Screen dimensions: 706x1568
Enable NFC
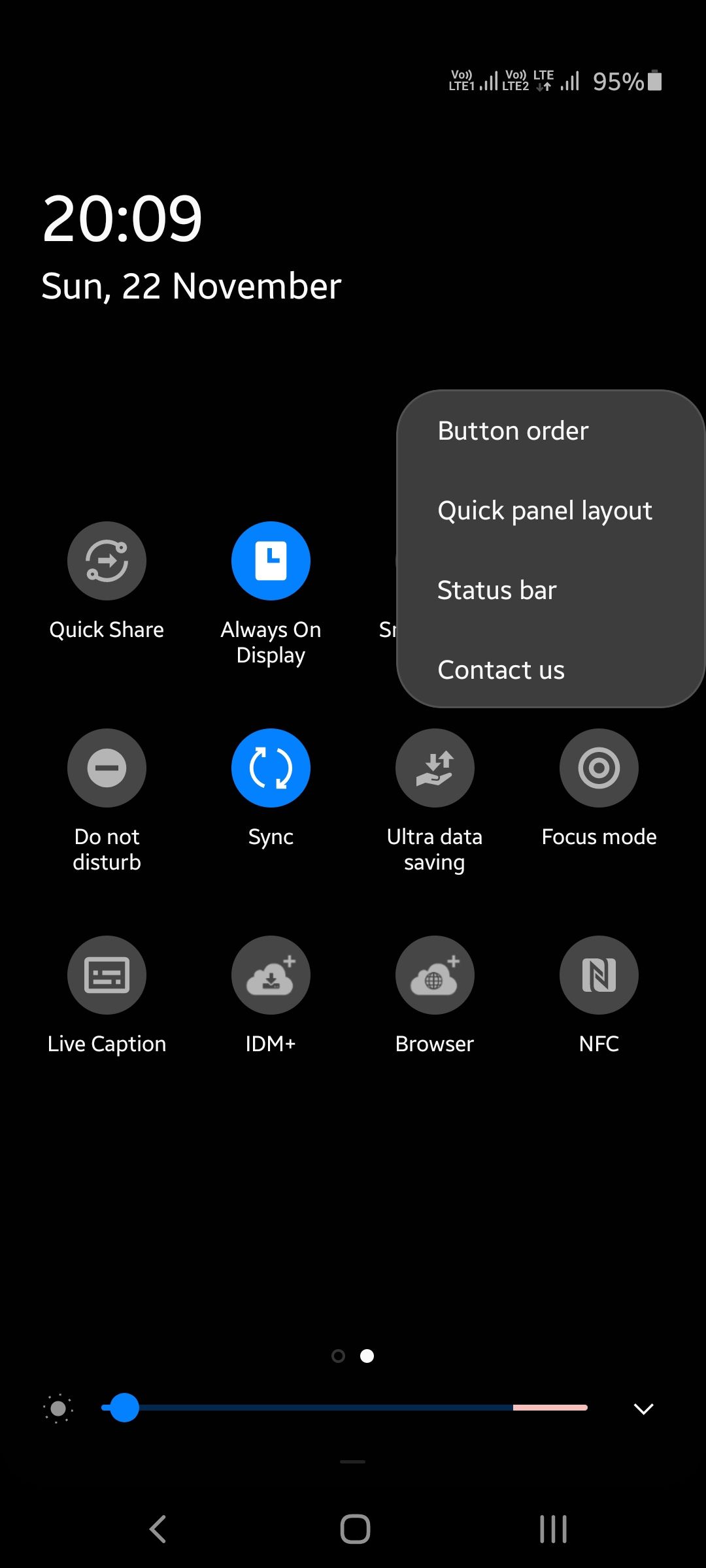(599, 975)
